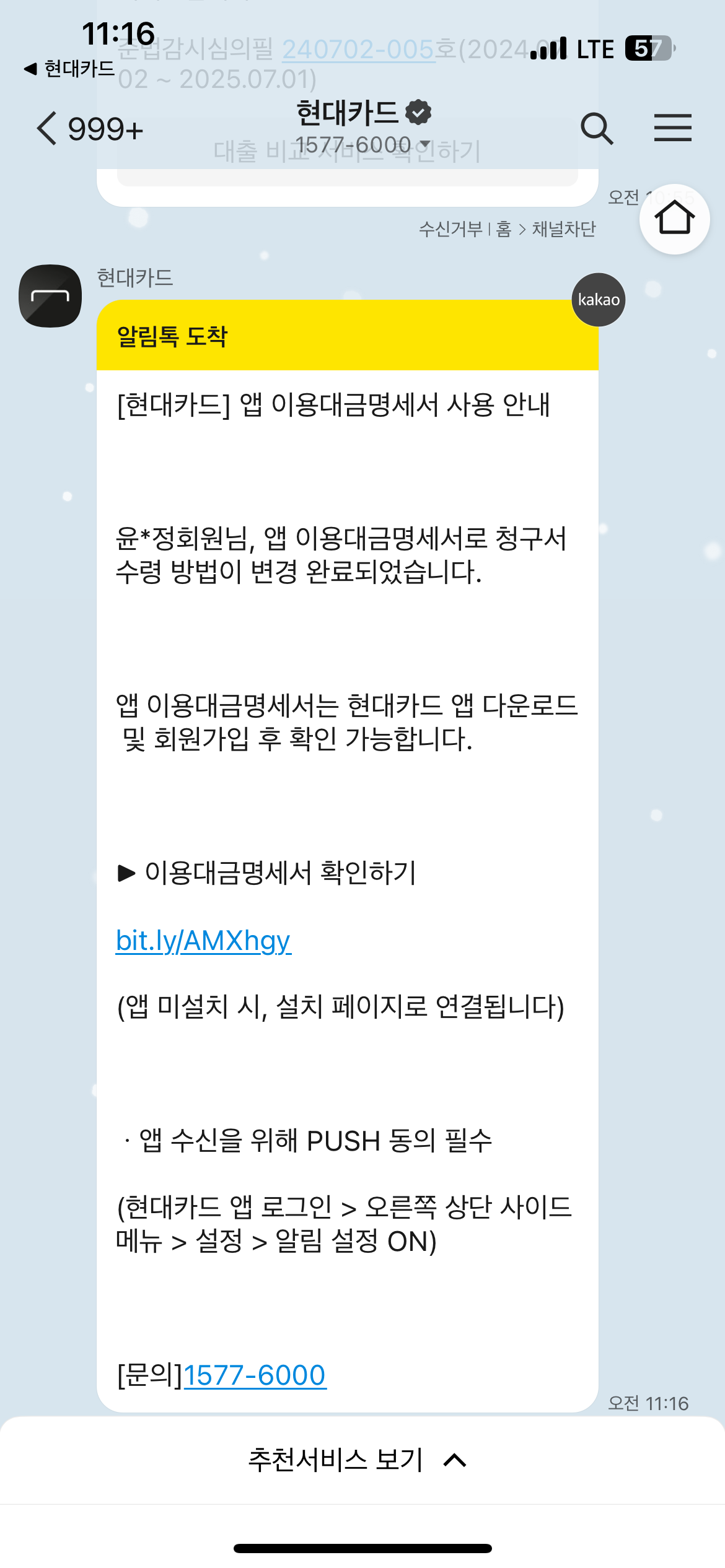Expand the 1577-6000 dropdown under the title

[x=424, y=144]
